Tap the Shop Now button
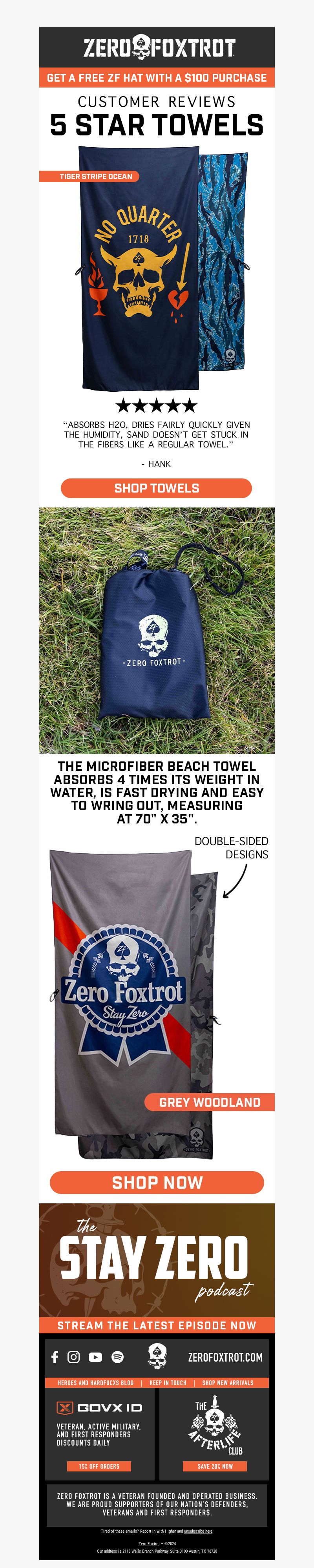The width and height of the screenshot is (314, 1568). click(x=156, y=1182)
